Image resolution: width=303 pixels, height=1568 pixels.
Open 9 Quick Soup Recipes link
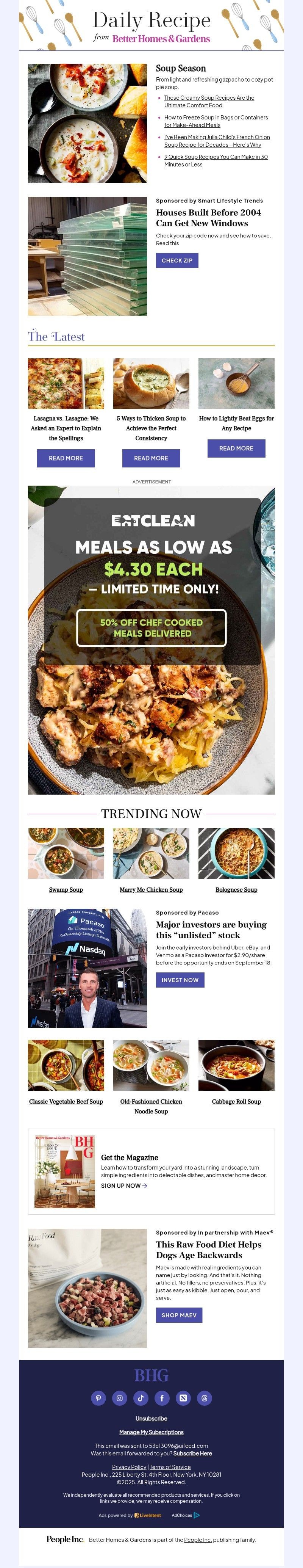tap(216, 160)
